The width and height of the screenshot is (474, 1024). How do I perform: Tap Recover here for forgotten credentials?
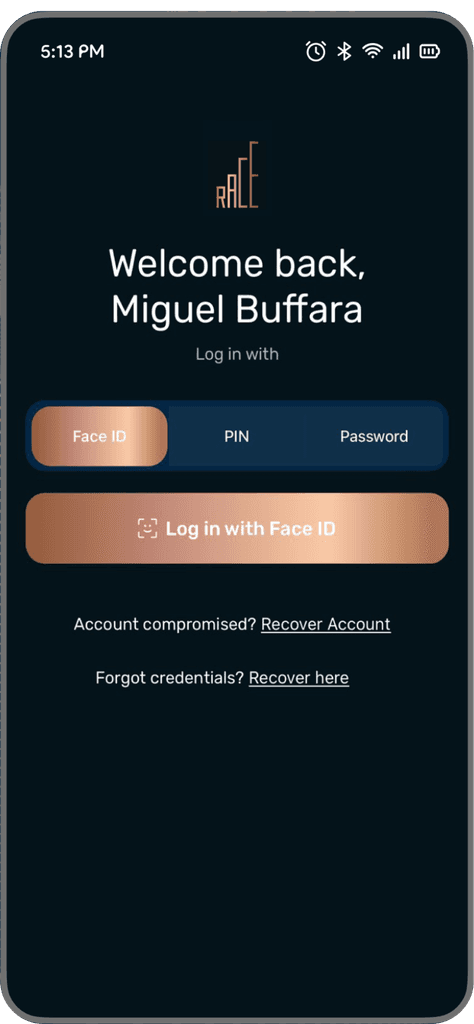(x=299, y=678)
